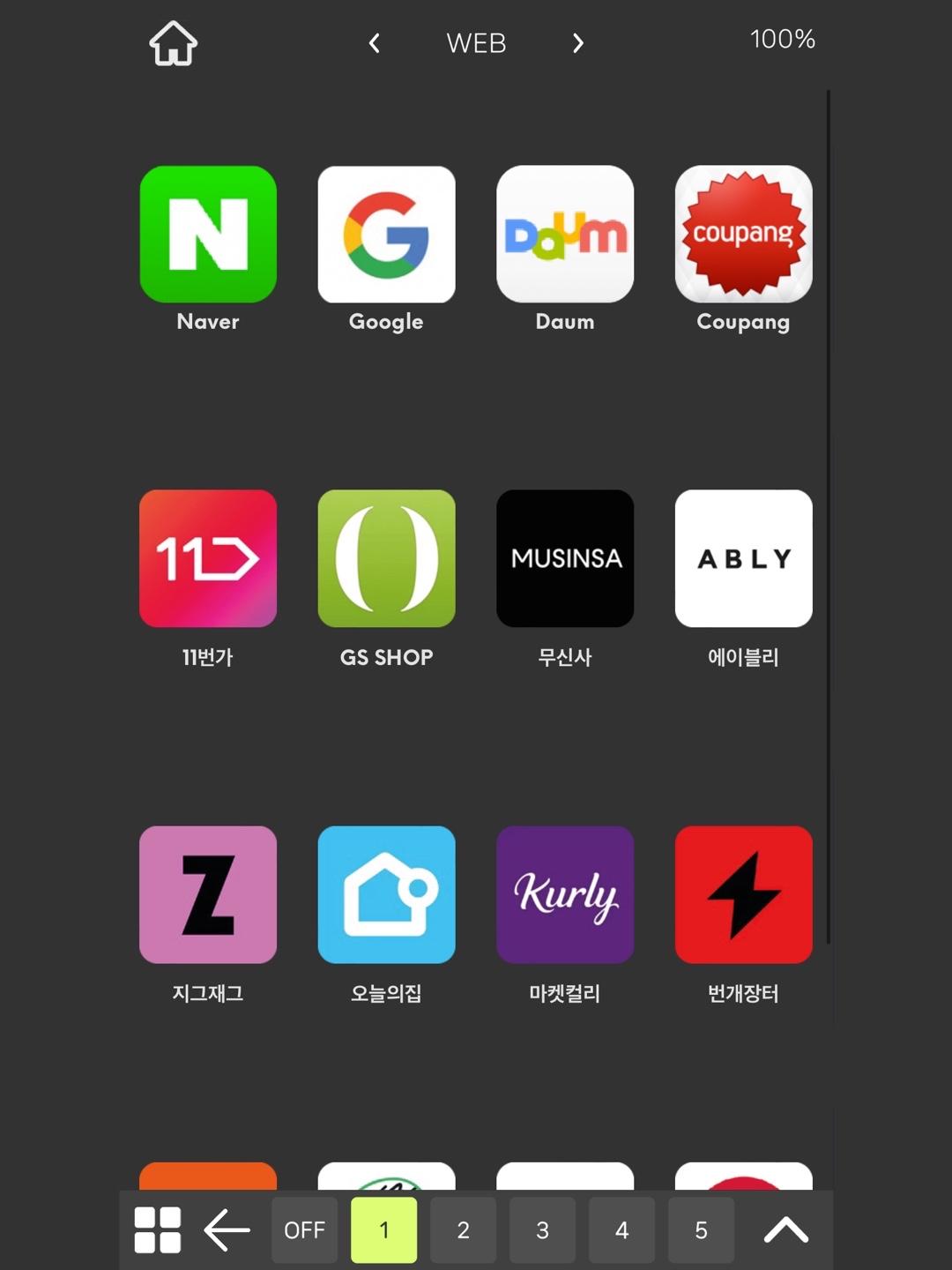Open the 11번가 shortcut

(208, 558)
